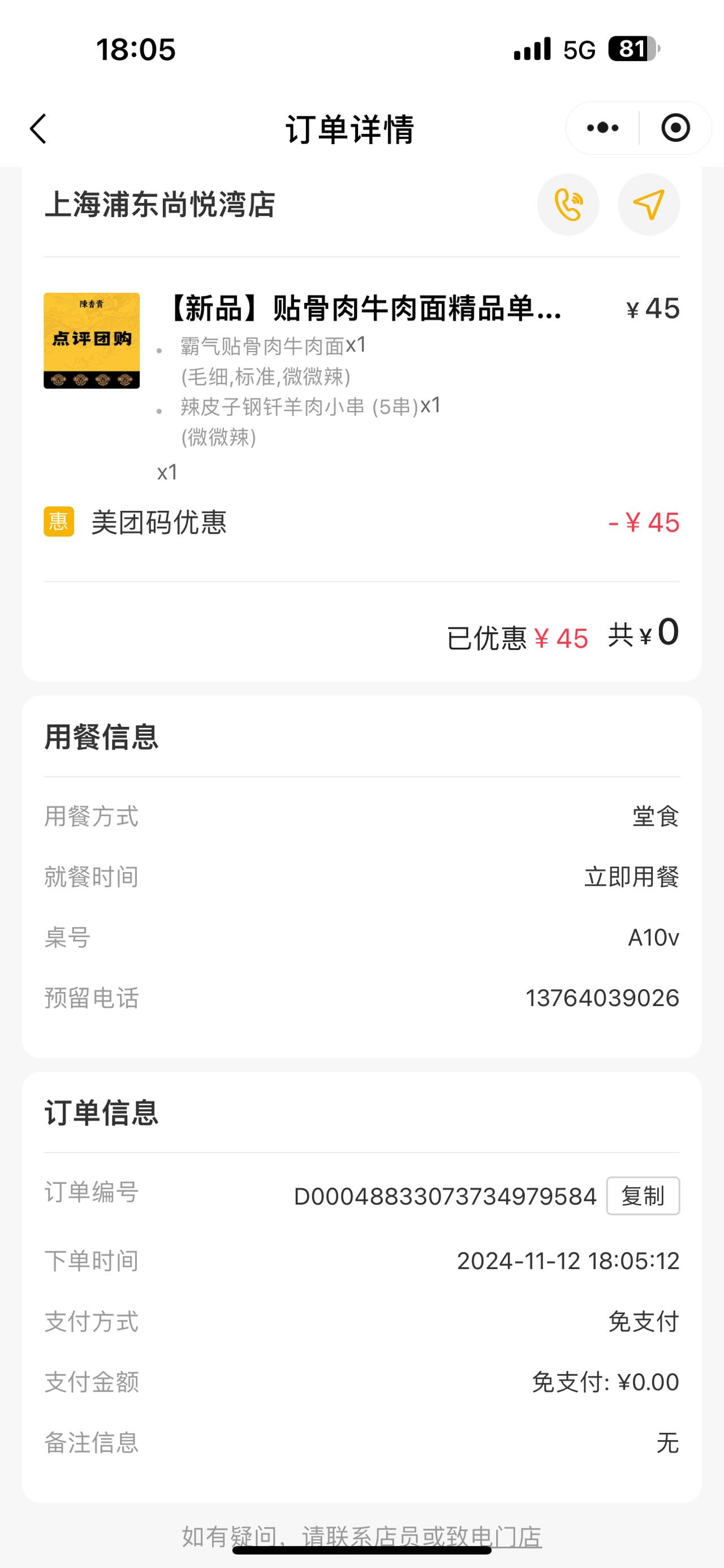Close the mini program with the circle icon
Image resolution: width=724 pixels, height=1568 pixels.
coord(675,128)
